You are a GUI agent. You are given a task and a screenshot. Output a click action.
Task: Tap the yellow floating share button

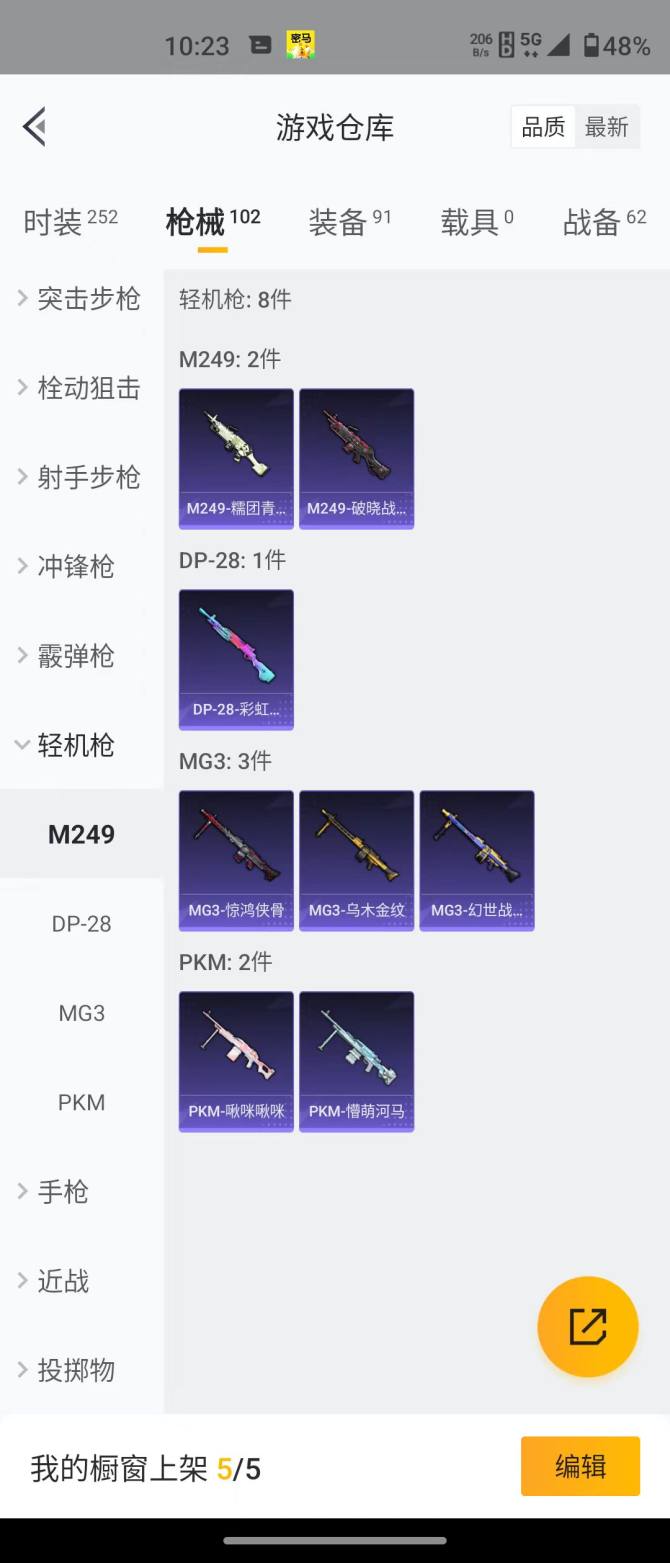coord(588,1326)
